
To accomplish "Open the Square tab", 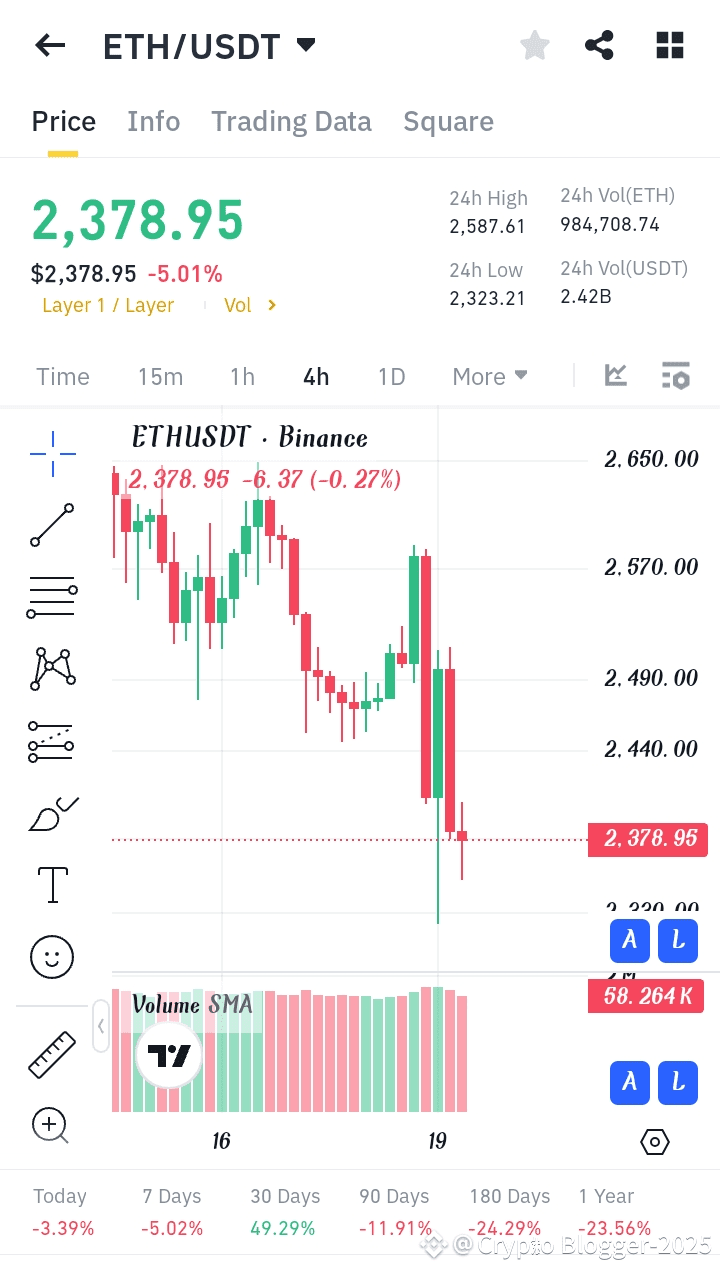I will point(448,122).
